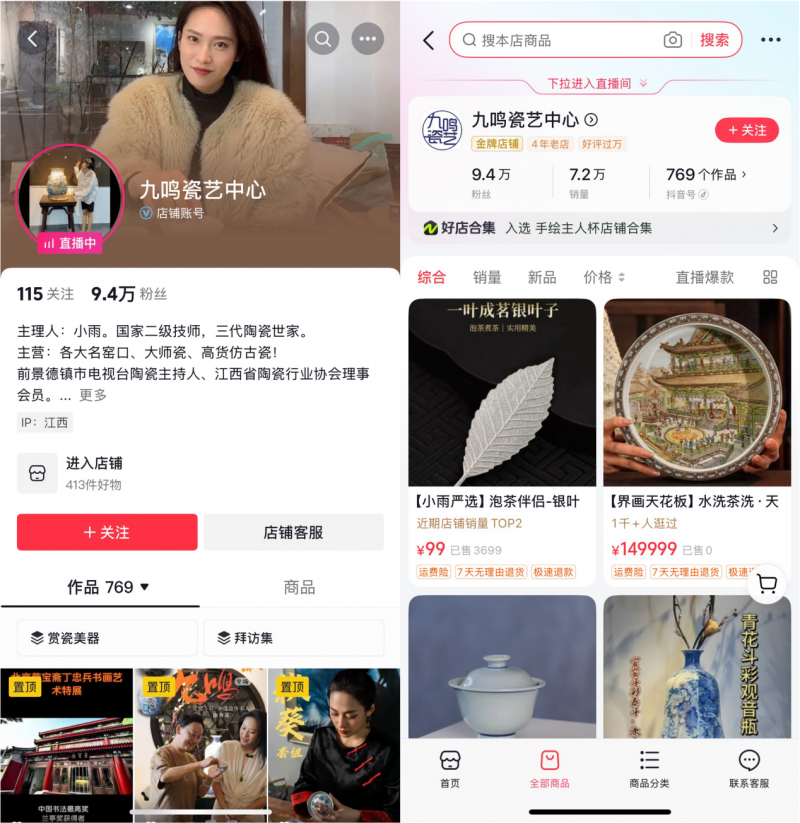The image size is (800, 823).
Task: Select 联系客服 in the bottom bar
Action: (x=749, y=769)
